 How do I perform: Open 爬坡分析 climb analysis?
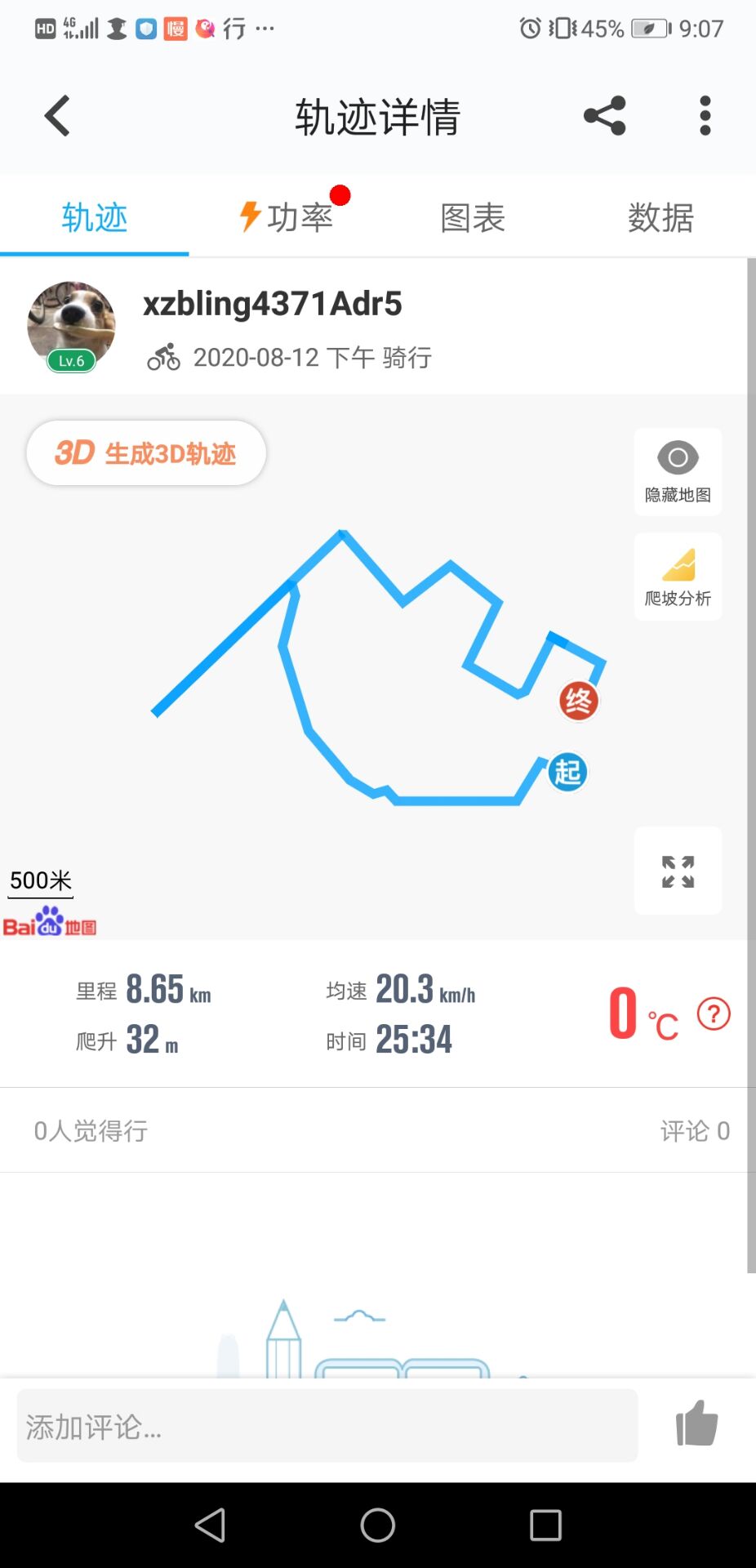click(x=678, y=577)
